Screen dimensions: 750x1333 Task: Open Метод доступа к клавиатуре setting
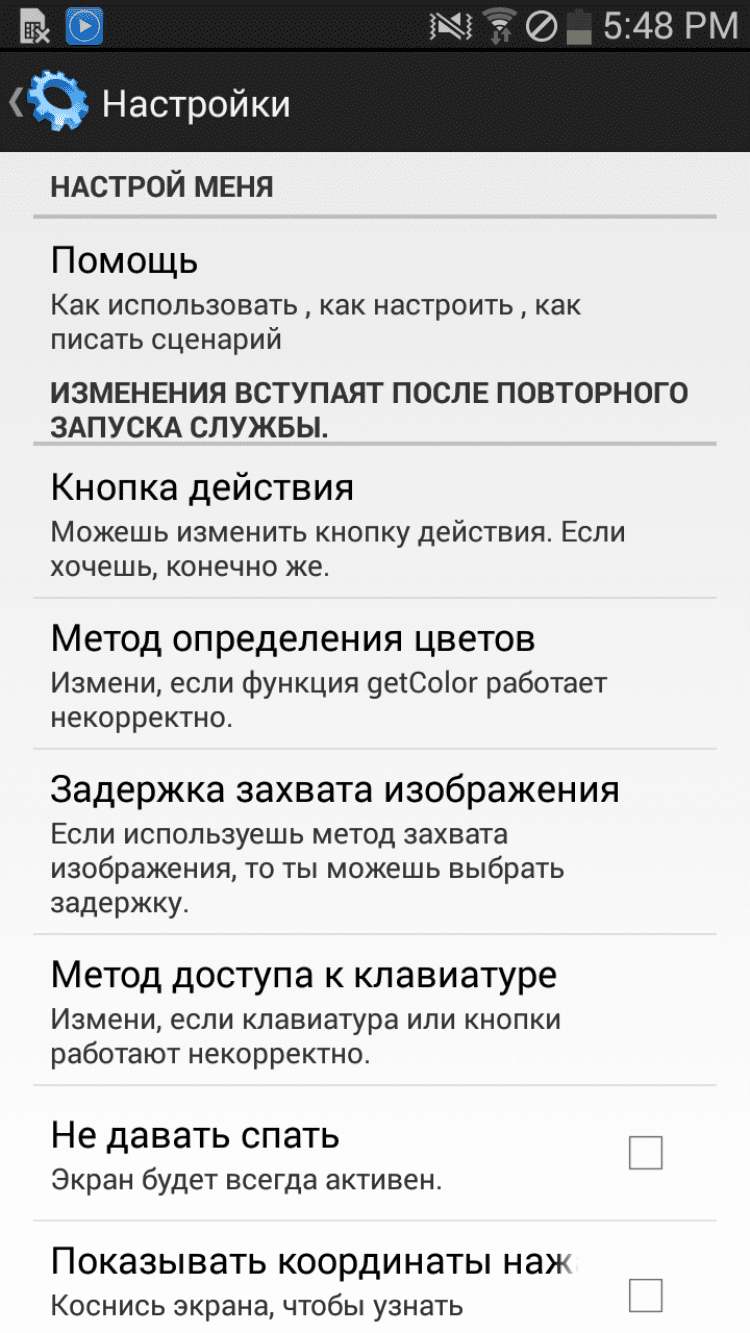[x=374, y=1010]
